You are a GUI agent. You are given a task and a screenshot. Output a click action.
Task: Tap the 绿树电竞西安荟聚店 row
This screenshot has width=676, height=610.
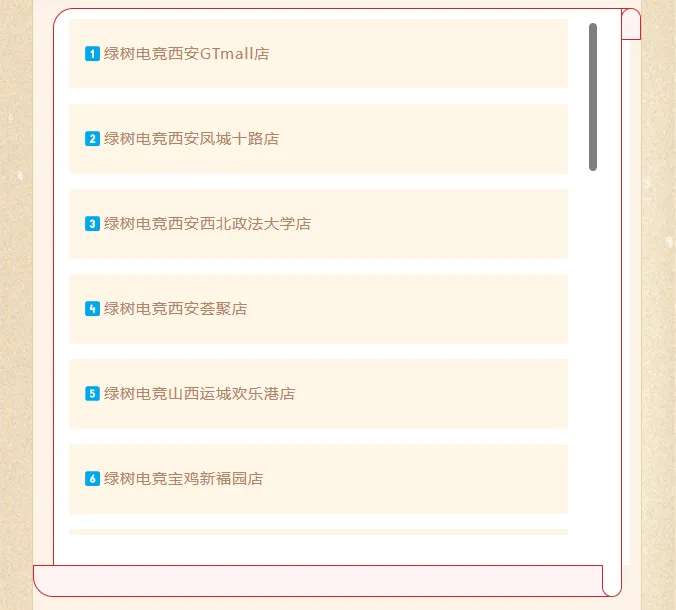point(318,309)
